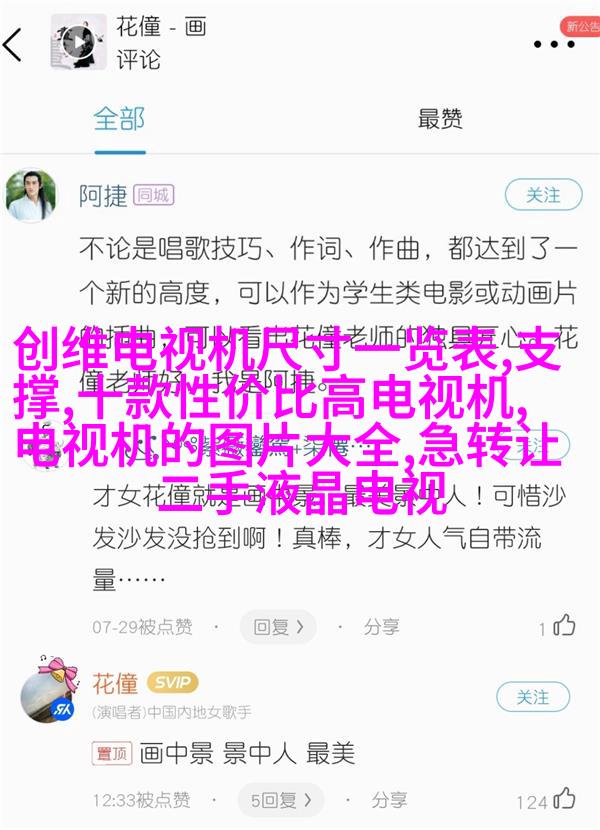The height and width of the screenshot is (830, 600).
Task: Switch to the 最赞 tab
Action: (x=440, y=118)
